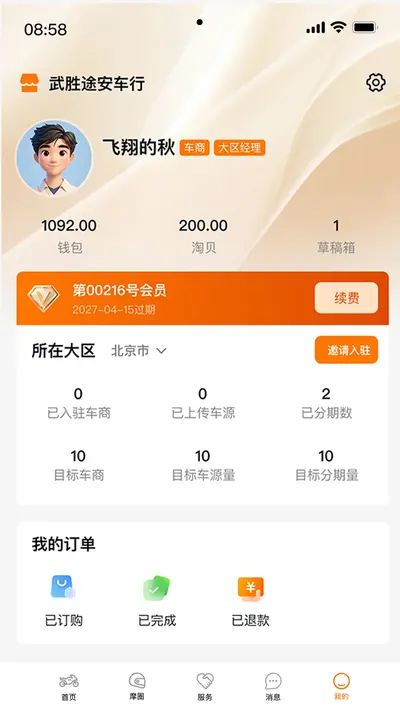Tap the 邀请入驻 invite button
The height and width of the screenshot is (711, 400).
[346, 350]
